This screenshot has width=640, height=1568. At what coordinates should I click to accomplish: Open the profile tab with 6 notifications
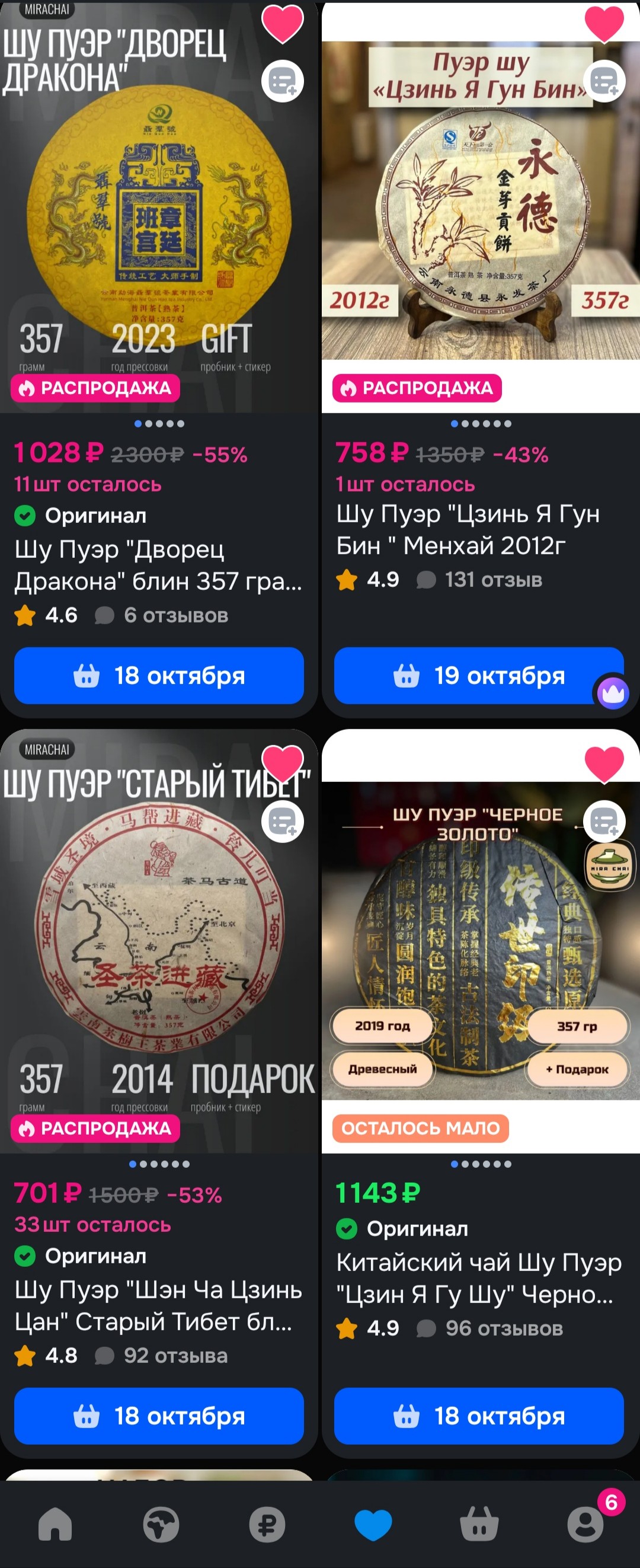pyautogui.click(x=585, y=1525)
